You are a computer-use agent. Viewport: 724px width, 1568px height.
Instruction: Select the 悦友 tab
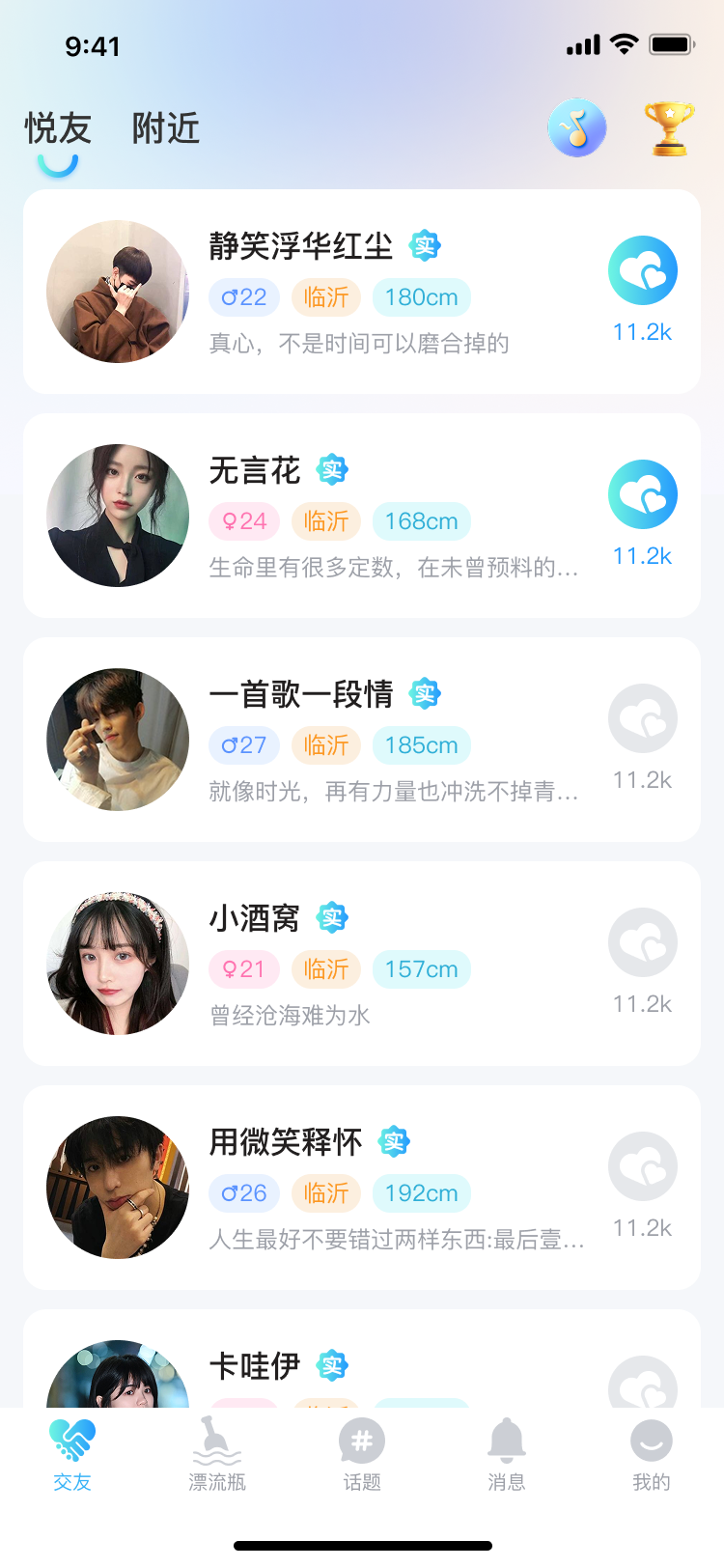[x=58, y=128]
